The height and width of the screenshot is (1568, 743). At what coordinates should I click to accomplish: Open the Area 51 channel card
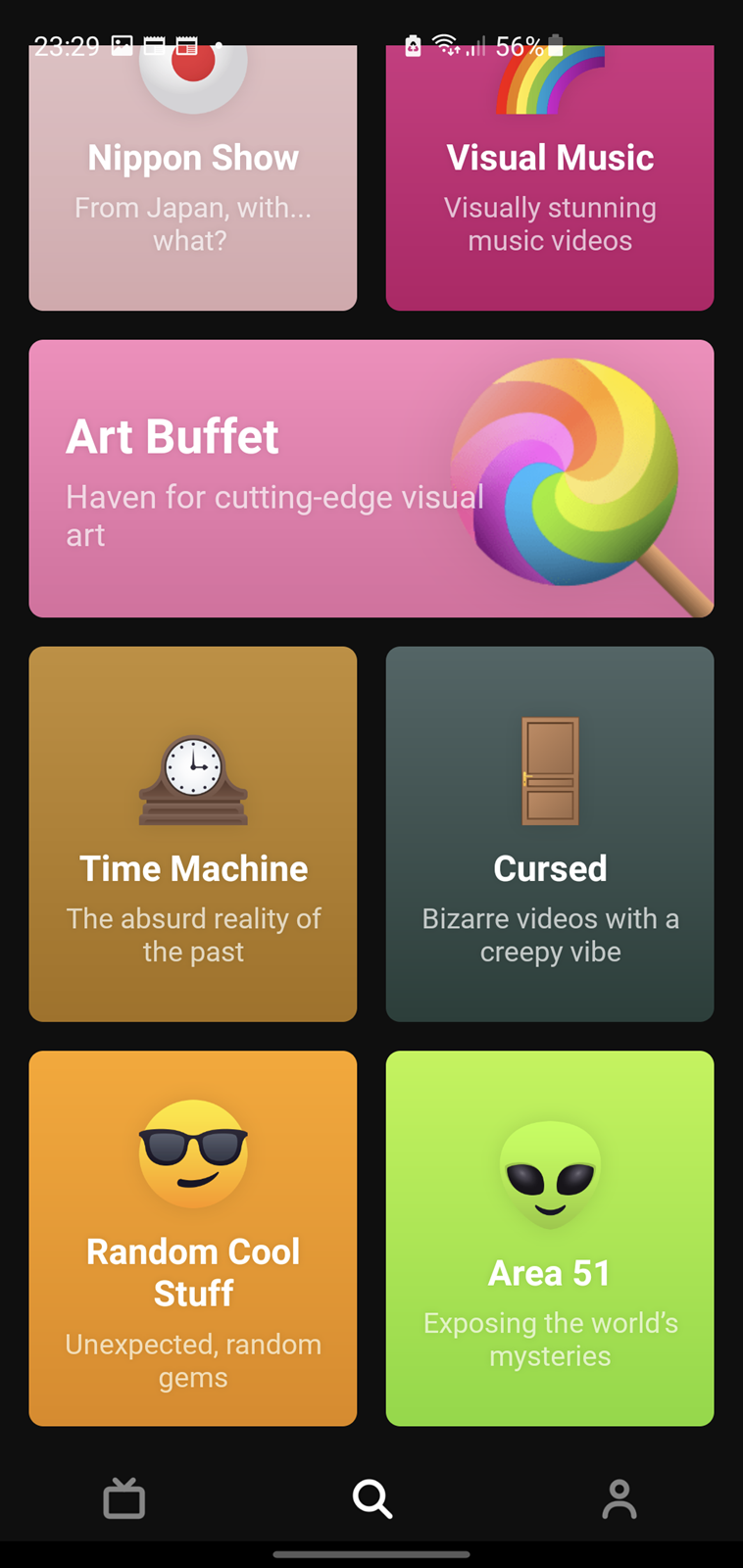point(550,1239)
